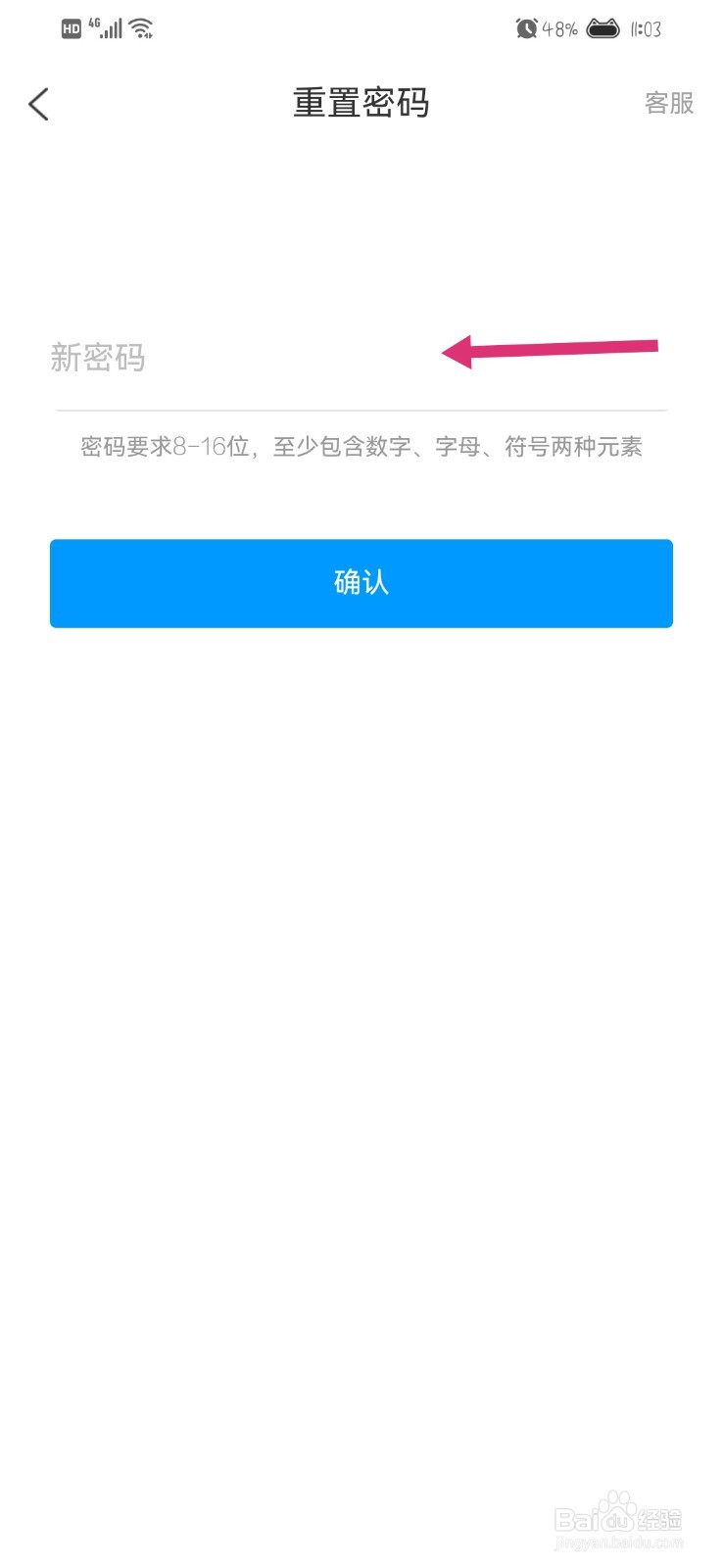
Task: Tap the back arrow to return
Action: (39, 103)
